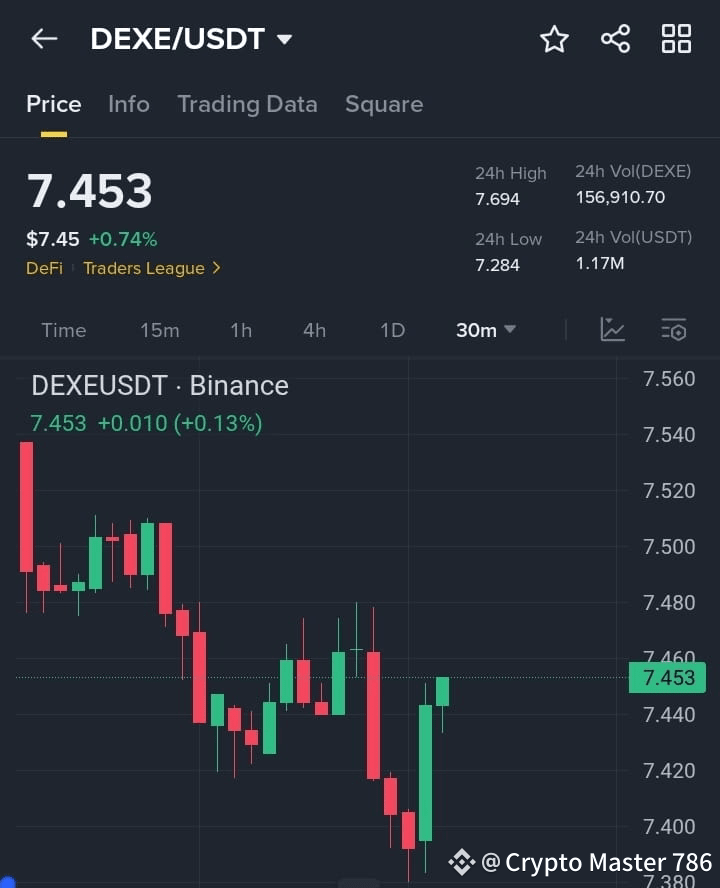The image size is (720, 888).
Task: Tap the current price 7.453 ticker
Action: point(90,190)
